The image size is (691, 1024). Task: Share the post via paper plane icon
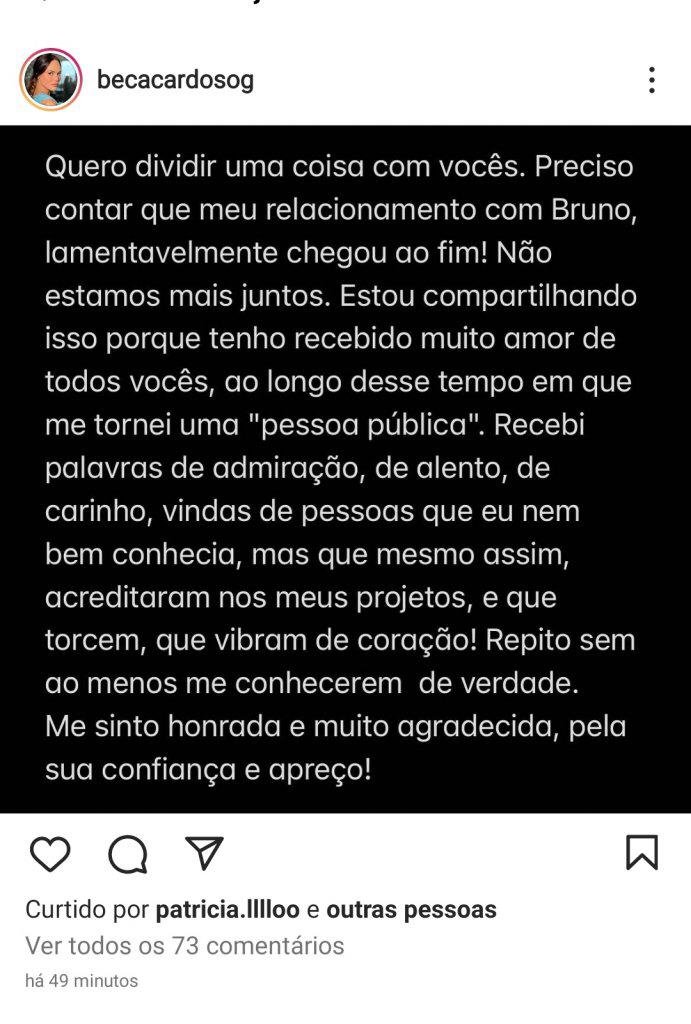[x=204, y=853]
